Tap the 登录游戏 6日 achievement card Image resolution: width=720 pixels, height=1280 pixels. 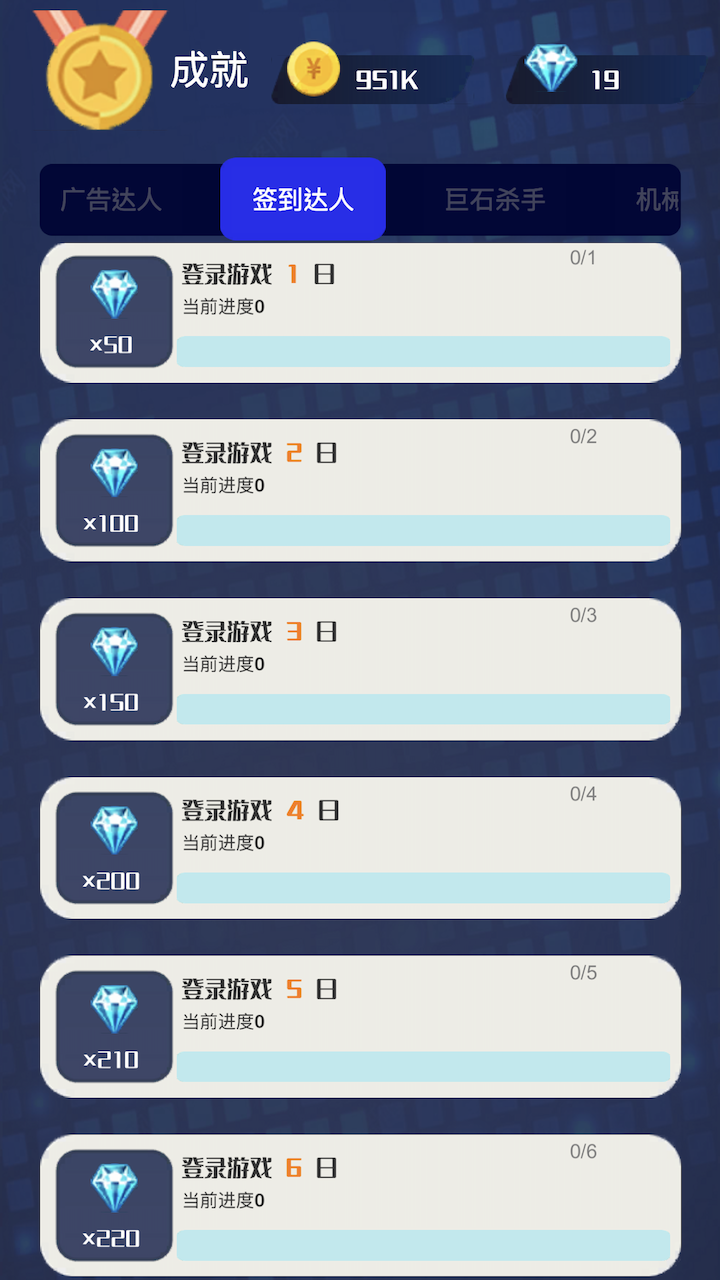click(x=360, y=1205)
